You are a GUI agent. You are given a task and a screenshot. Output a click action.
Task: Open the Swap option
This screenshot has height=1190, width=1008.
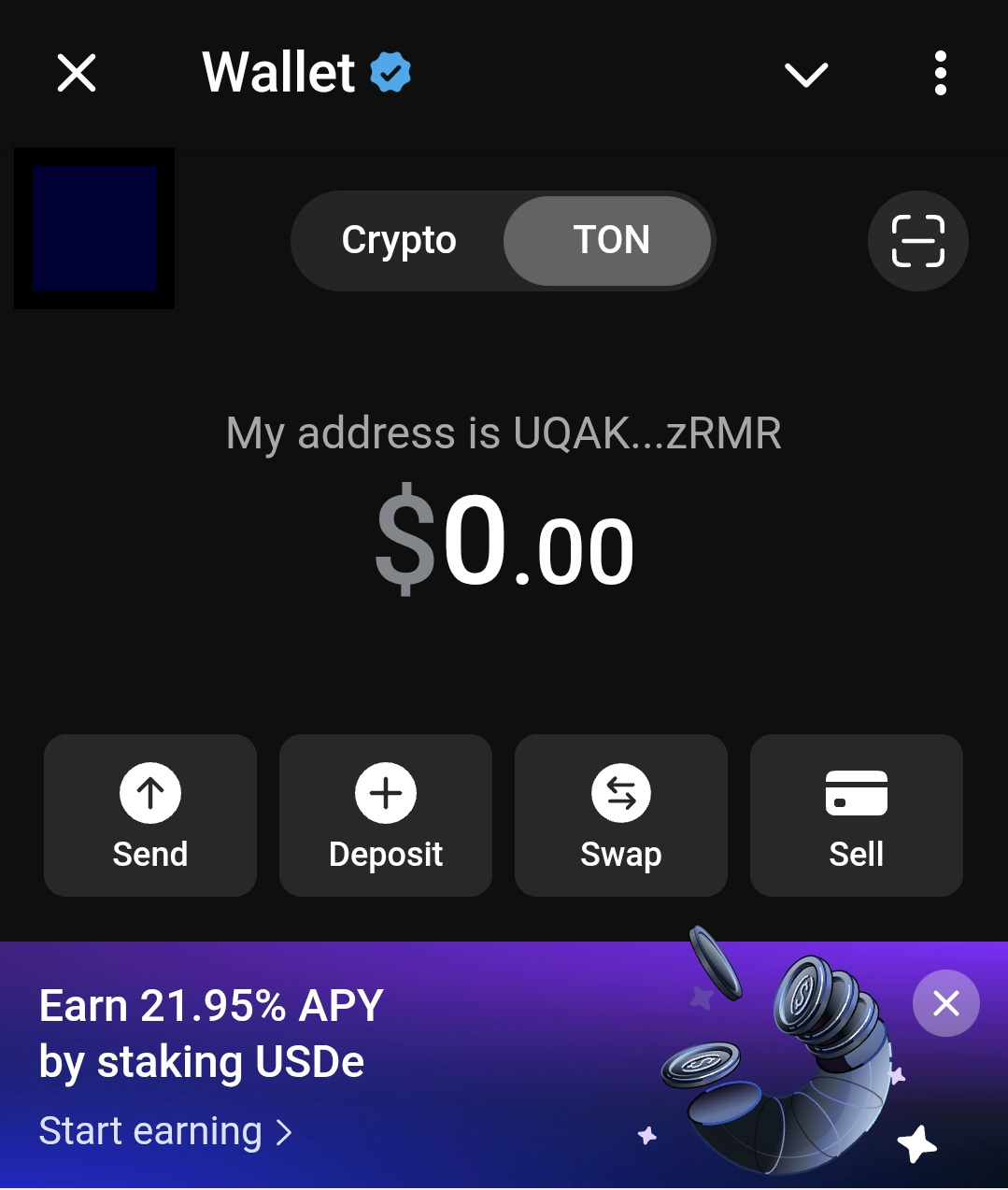click(621, 815)
